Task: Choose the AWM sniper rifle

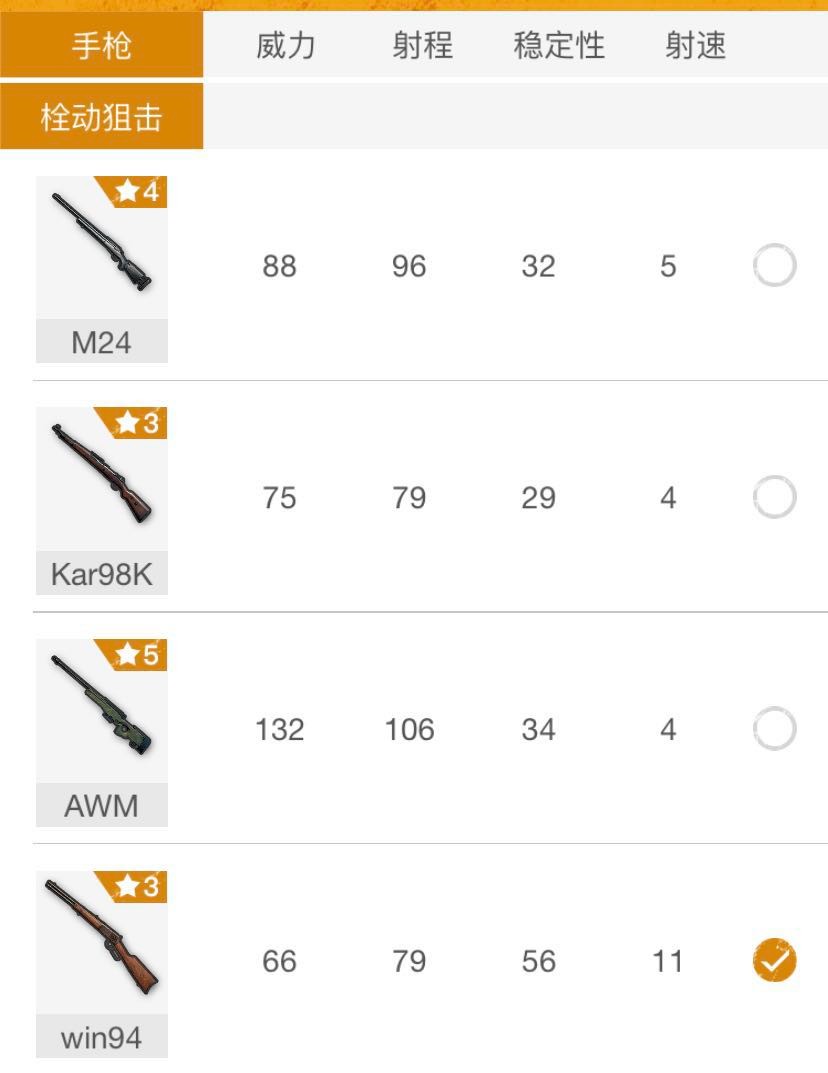Action: click(x=774, y=729)
